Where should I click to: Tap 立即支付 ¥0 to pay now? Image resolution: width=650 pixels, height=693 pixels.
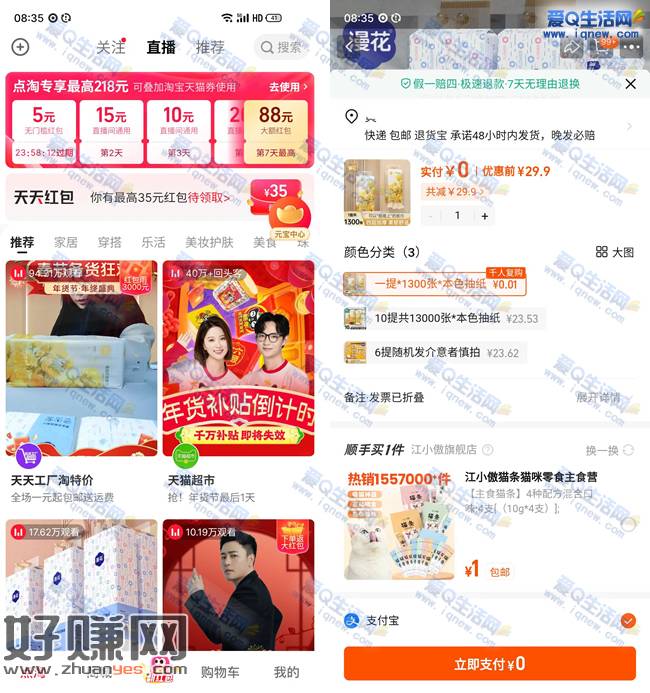pyautogui.click(x=489, y=664)
